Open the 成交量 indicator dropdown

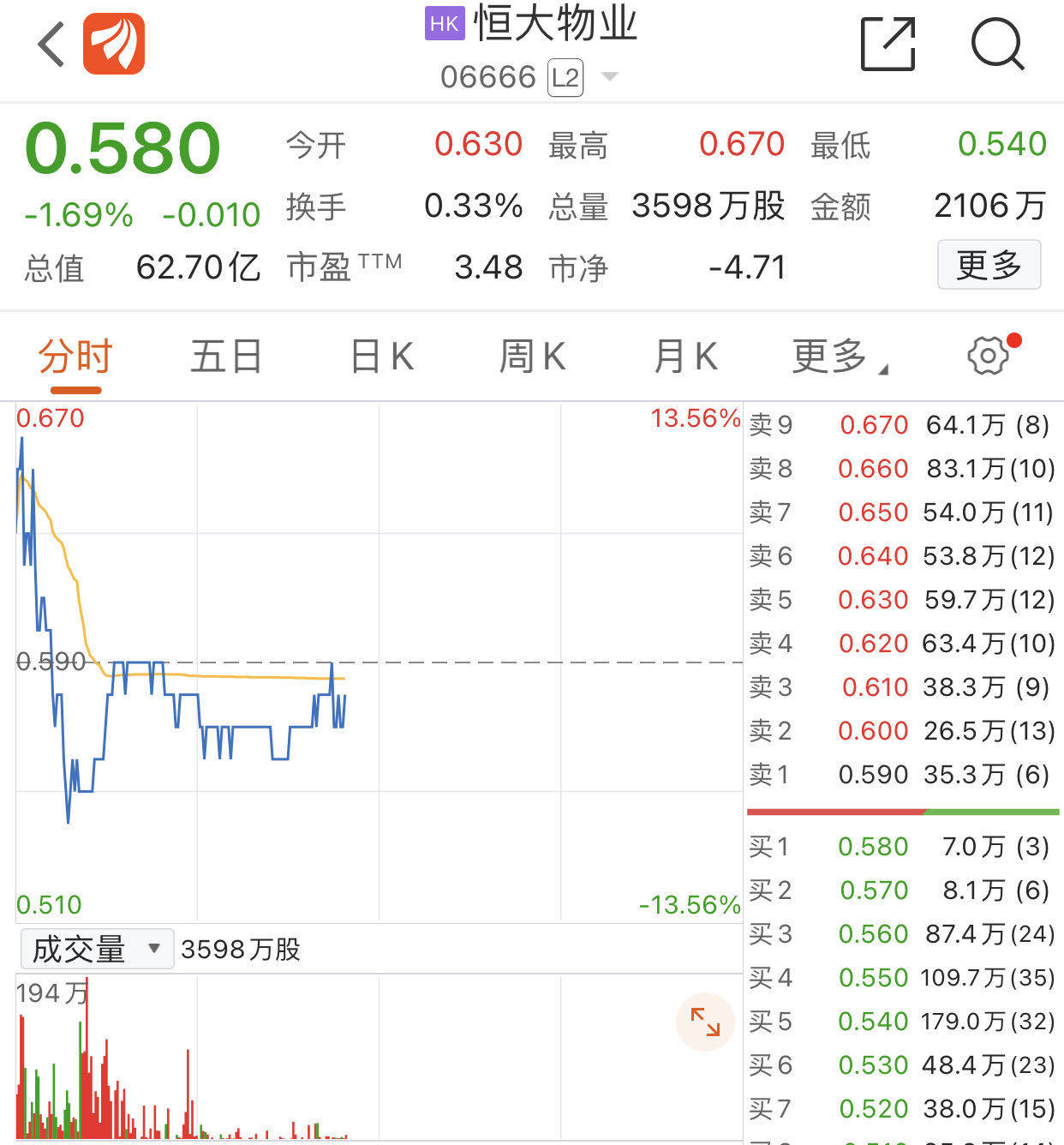click(x=96, y=949)
